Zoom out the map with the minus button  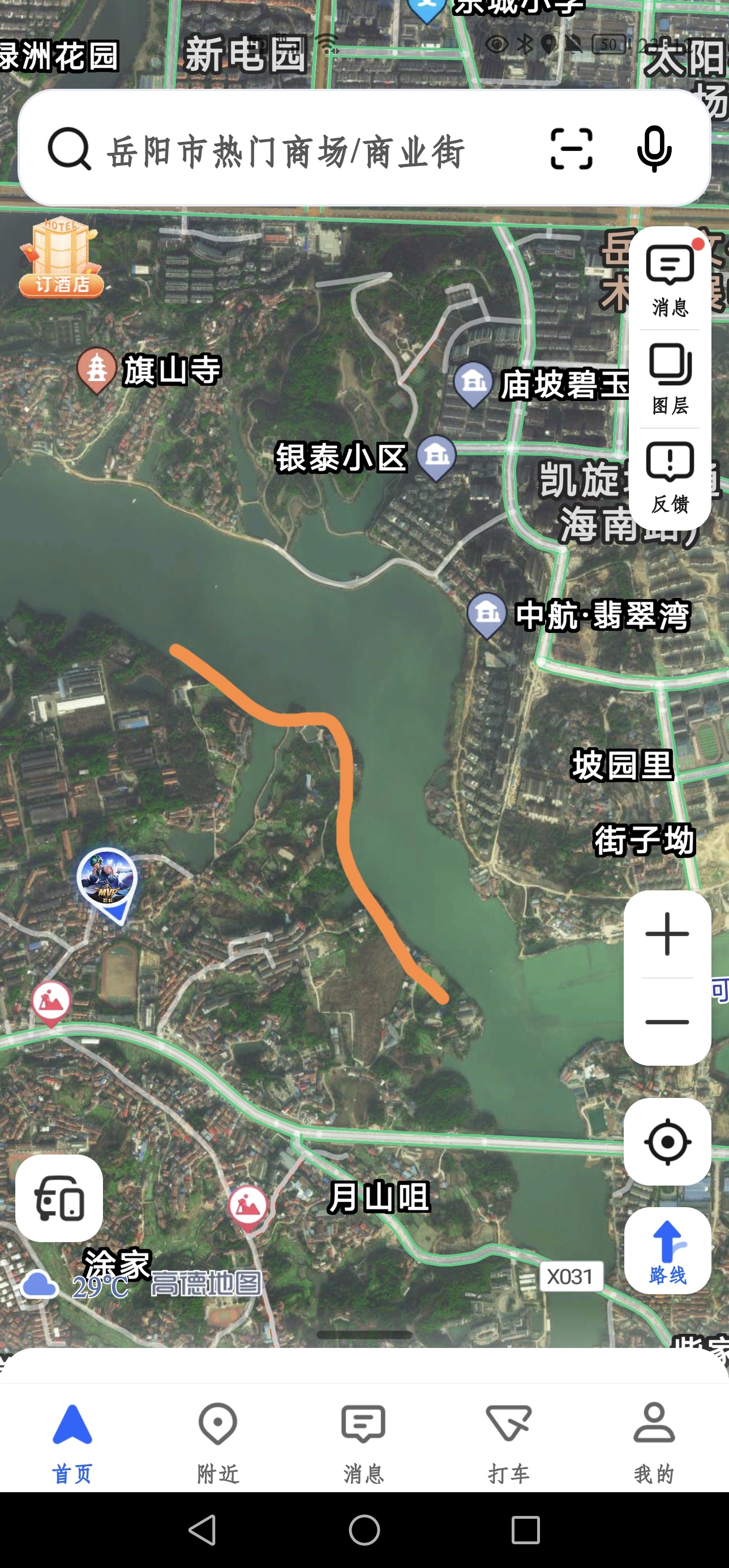(x=667, y=1022)
